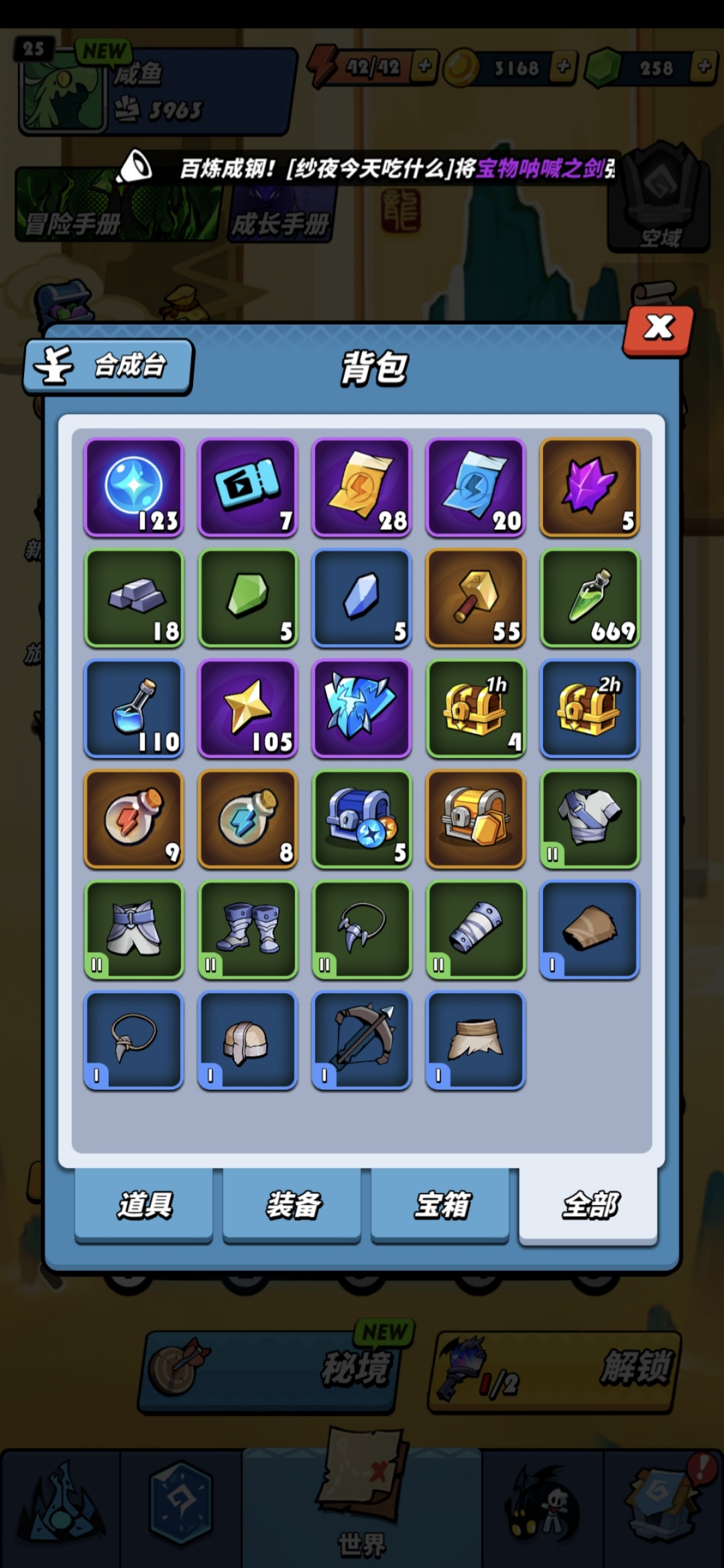
Task: Select the armored boots equipment item
Action: 248,929
